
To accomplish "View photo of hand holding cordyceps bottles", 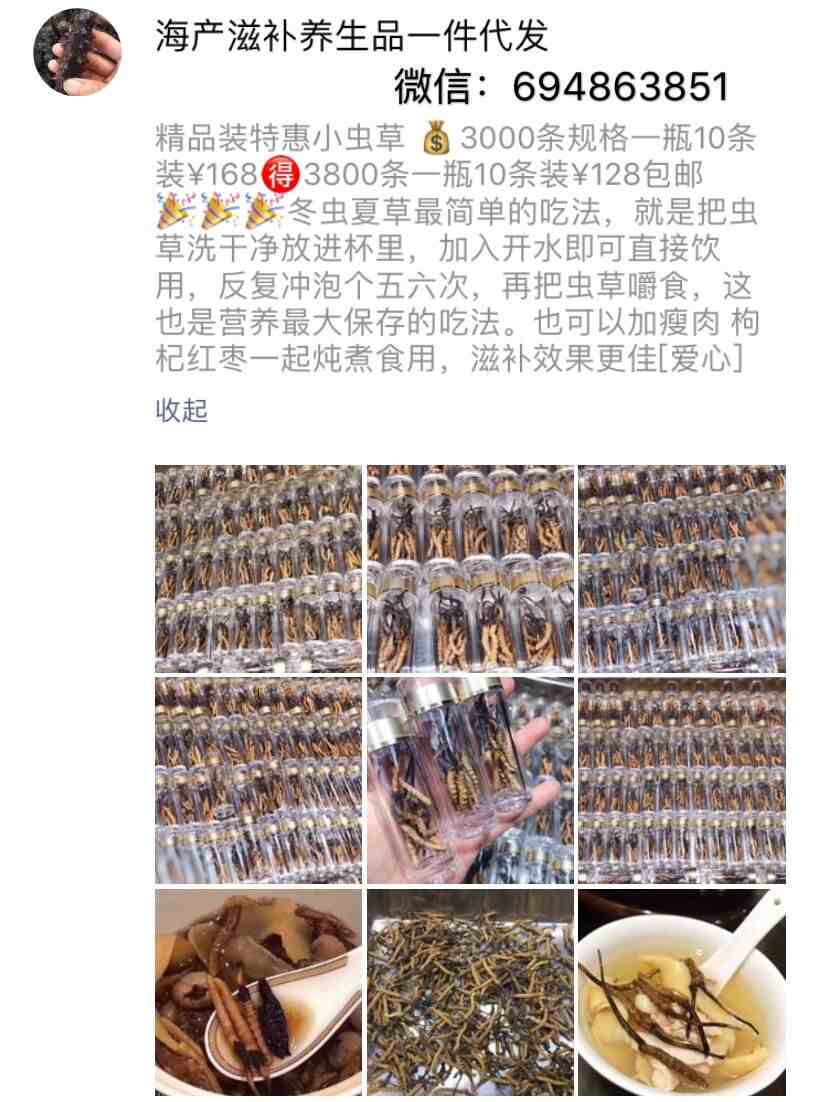I will [470, 780].
